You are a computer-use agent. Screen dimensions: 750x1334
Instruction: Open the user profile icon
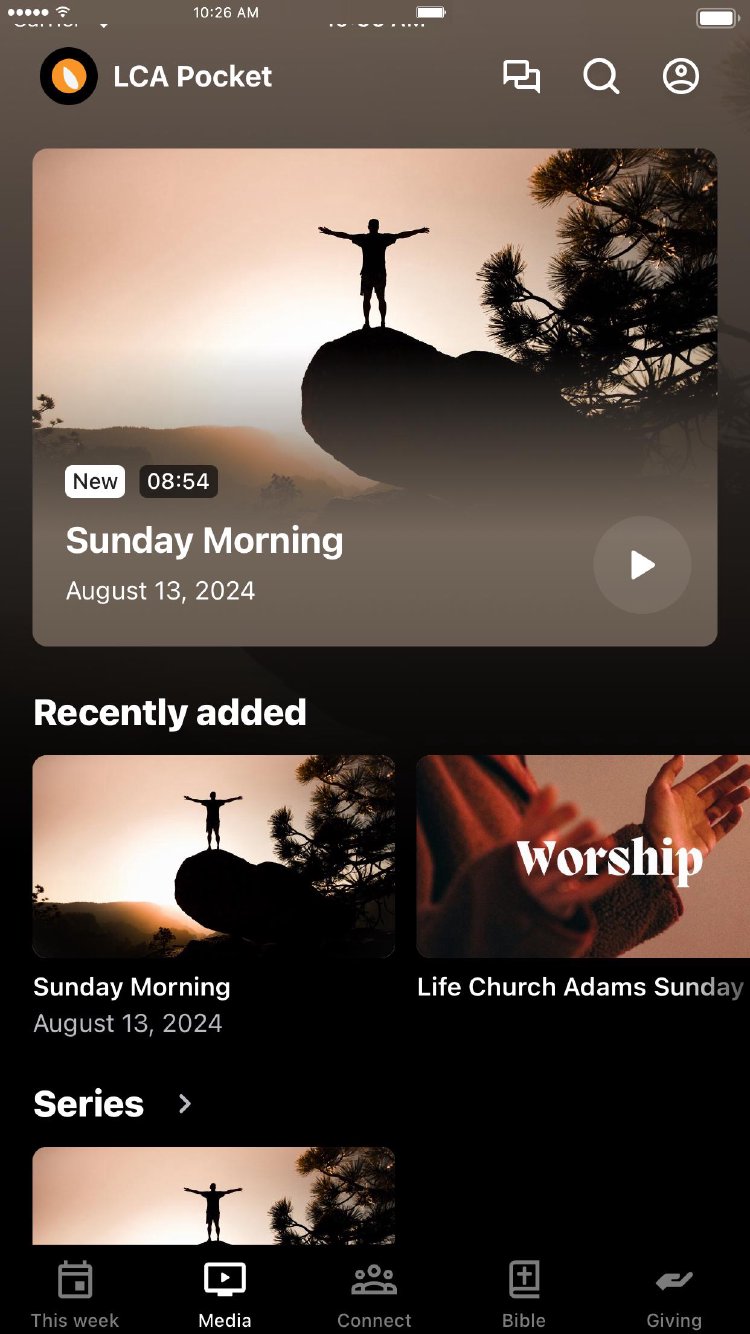click(681, 77)
